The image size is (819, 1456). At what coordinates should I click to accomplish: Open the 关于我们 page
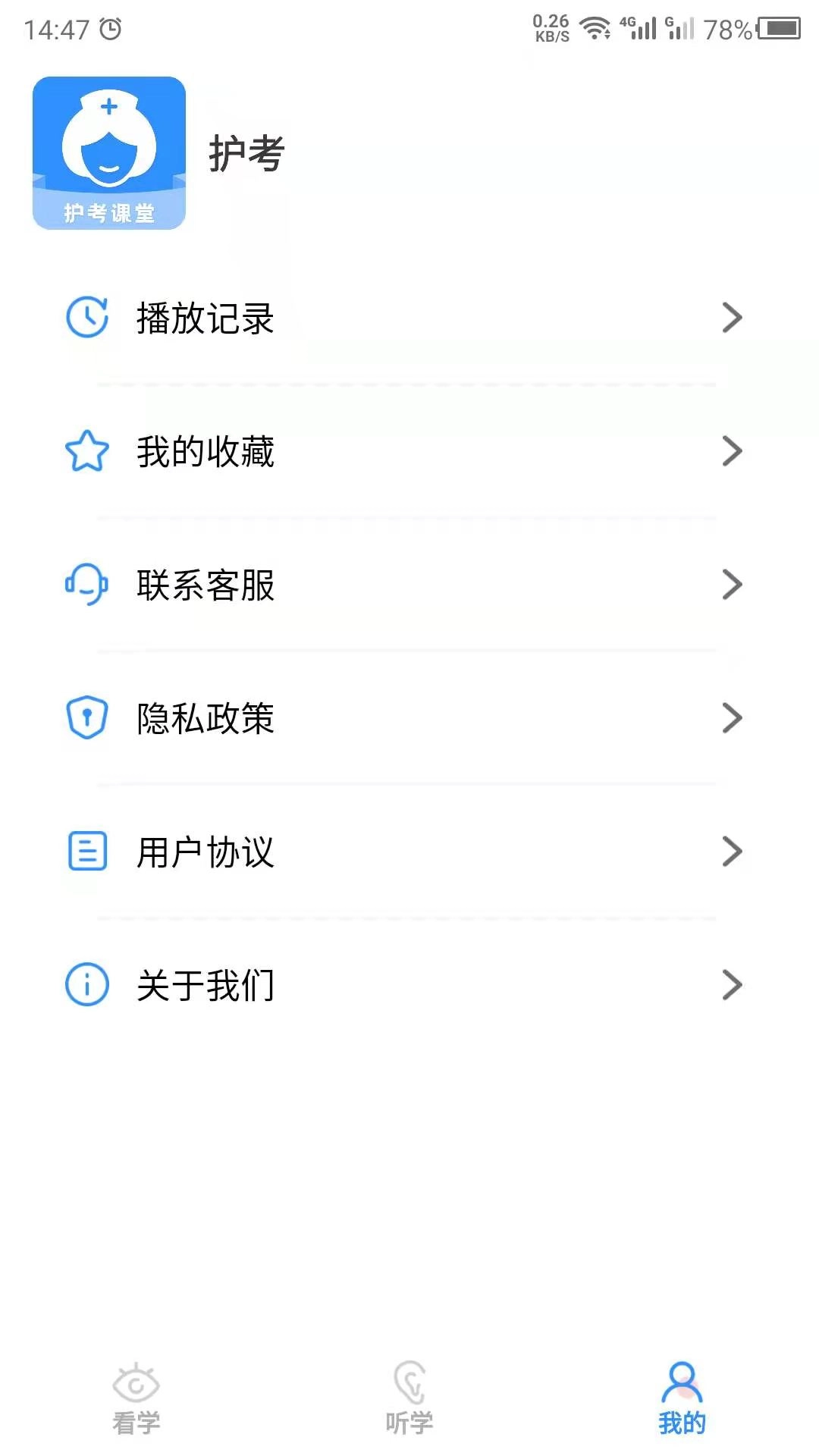coord(409,984)
